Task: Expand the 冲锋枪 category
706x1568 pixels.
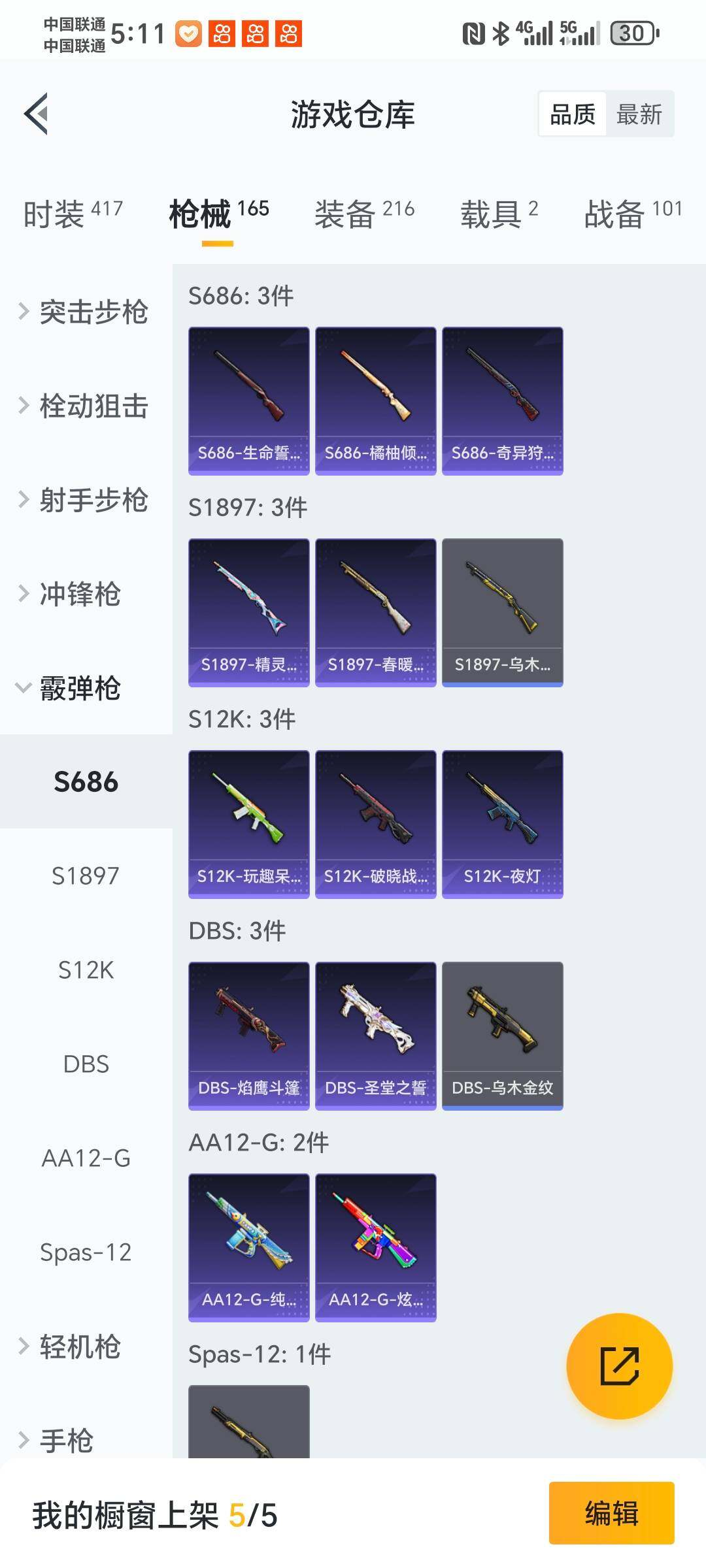Action: coord(72,594)
